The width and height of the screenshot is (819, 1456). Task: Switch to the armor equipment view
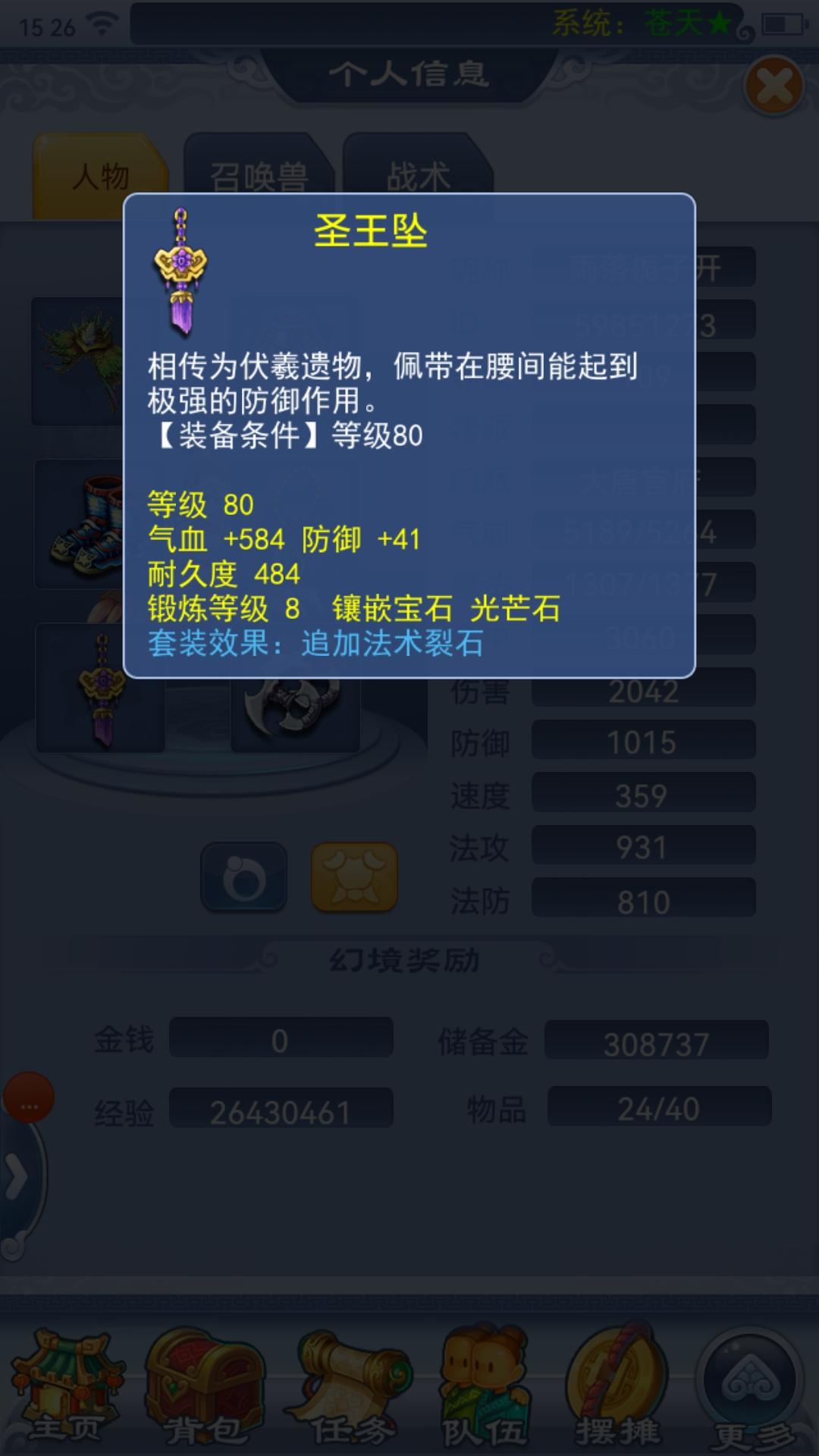(x=354, y=877)
